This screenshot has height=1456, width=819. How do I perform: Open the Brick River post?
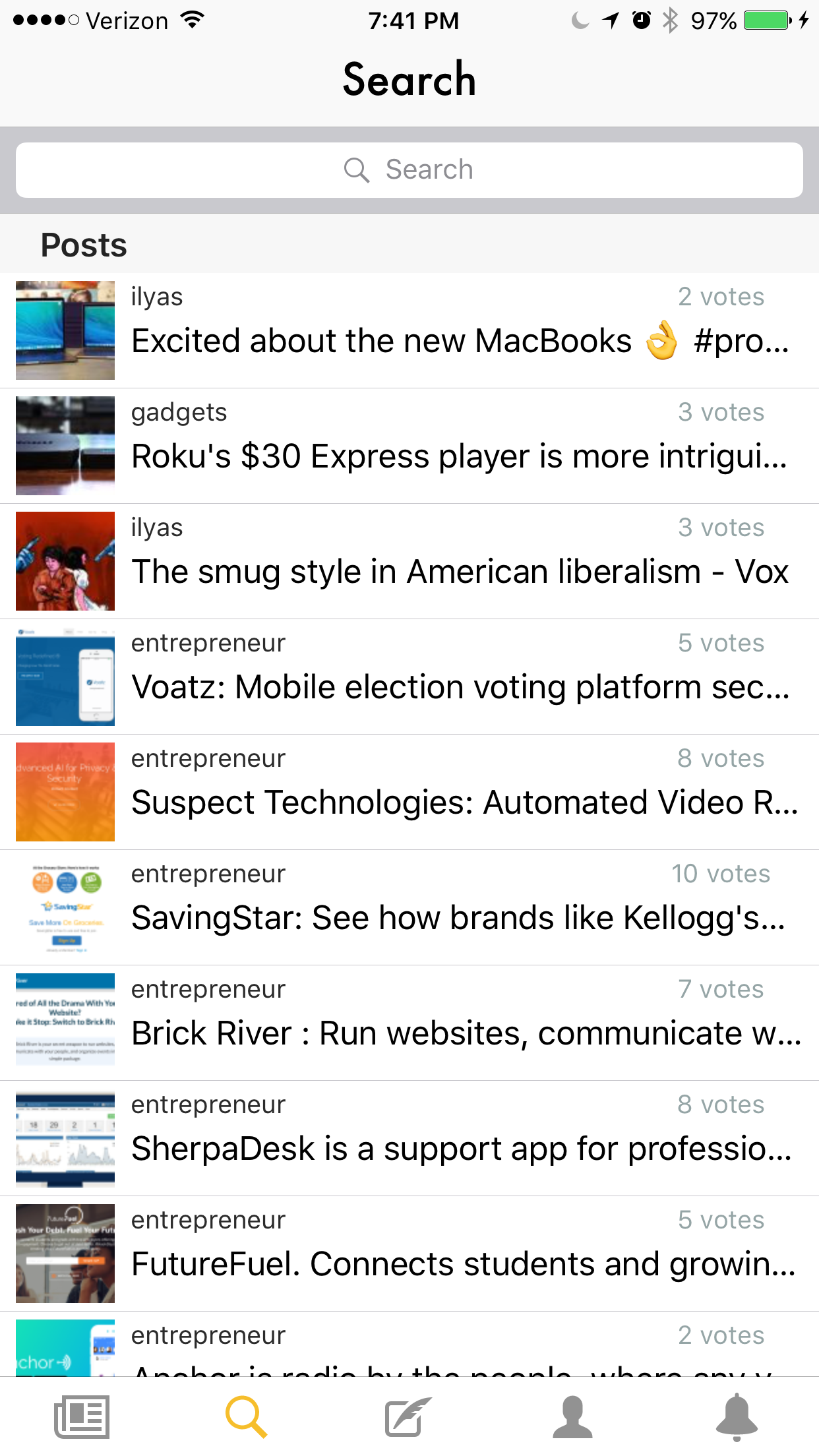(x=409, y=1023)
